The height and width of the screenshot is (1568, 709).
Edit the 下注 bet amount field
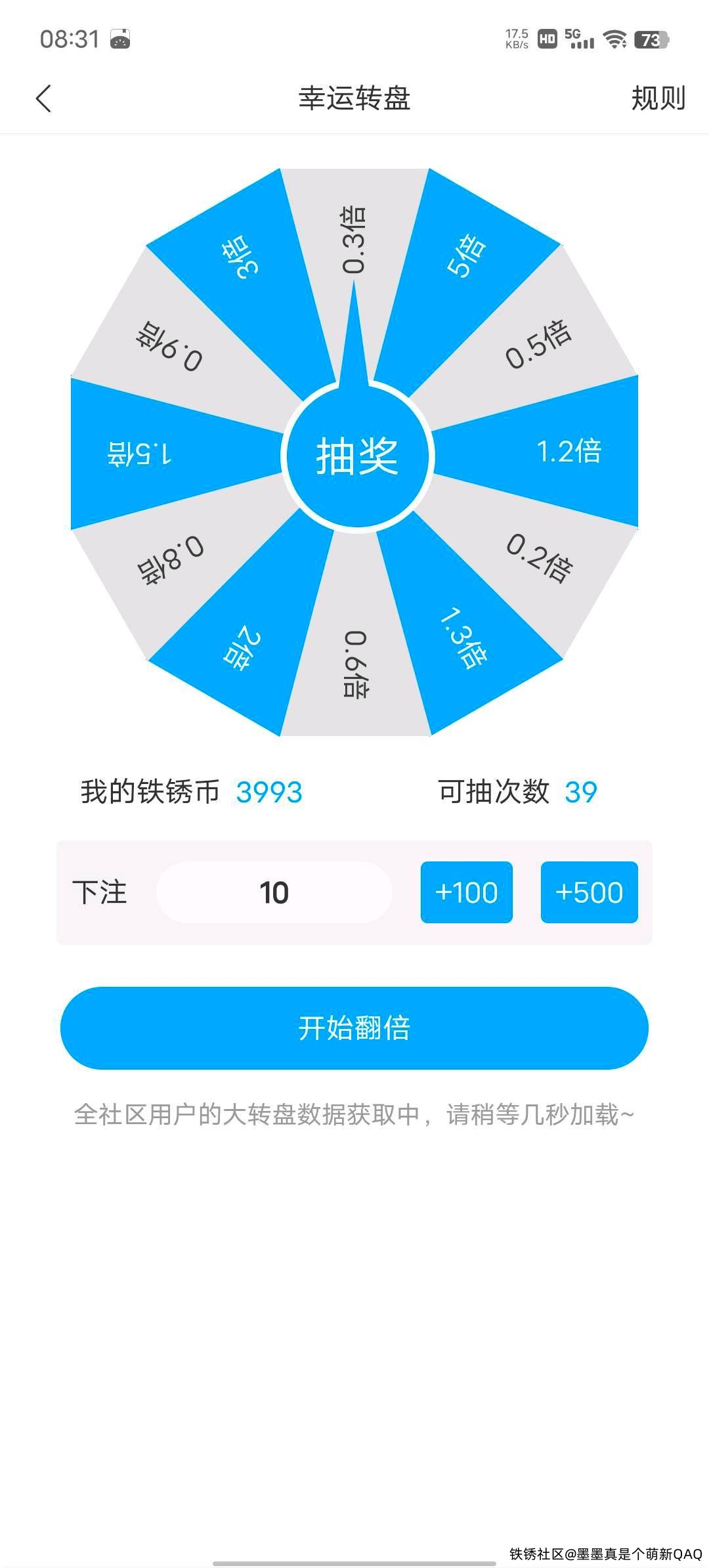(x=274, y=892)
